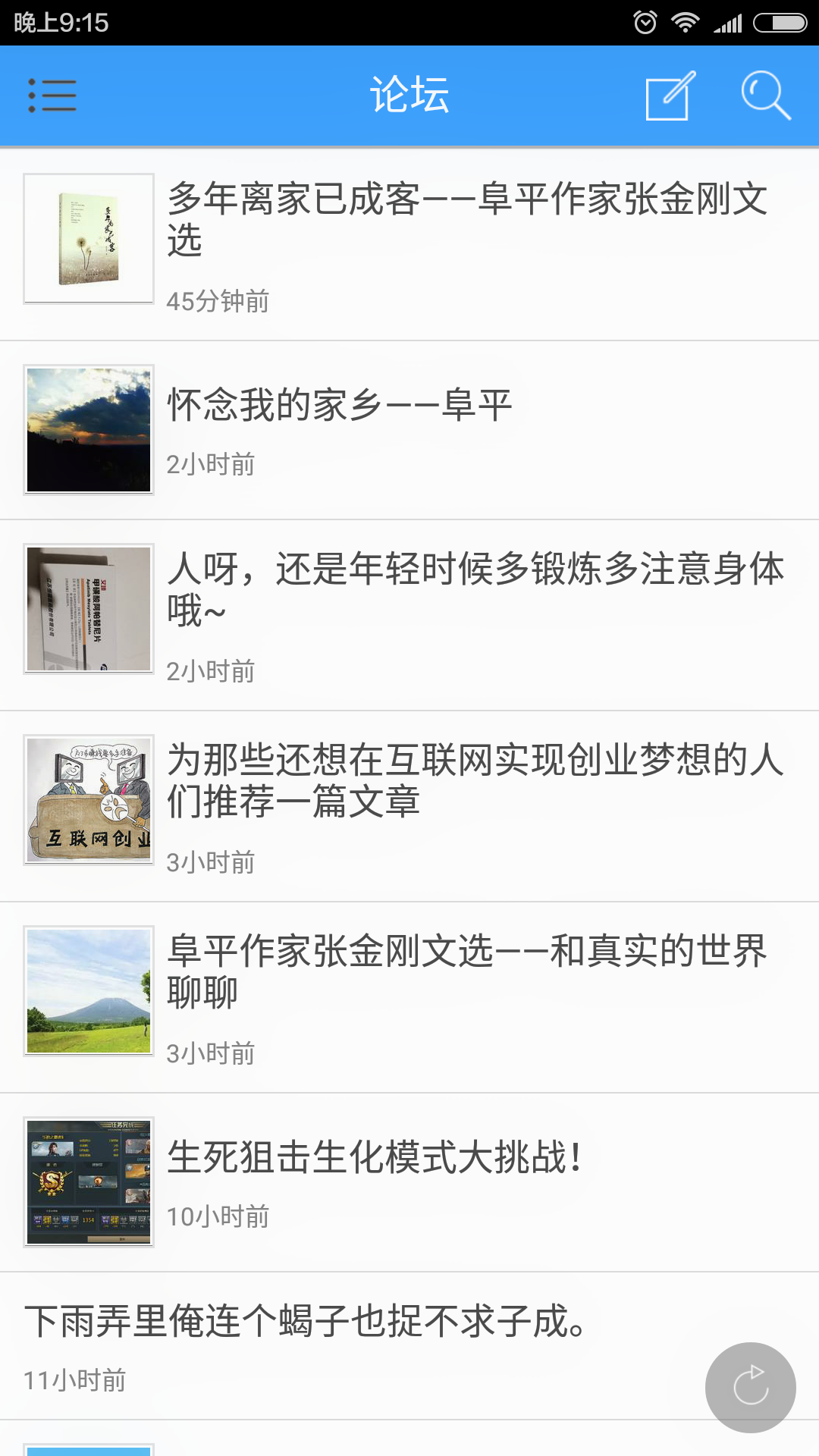Open the drawer menu button
The image size is (819, 1456).
click(52, 96)
